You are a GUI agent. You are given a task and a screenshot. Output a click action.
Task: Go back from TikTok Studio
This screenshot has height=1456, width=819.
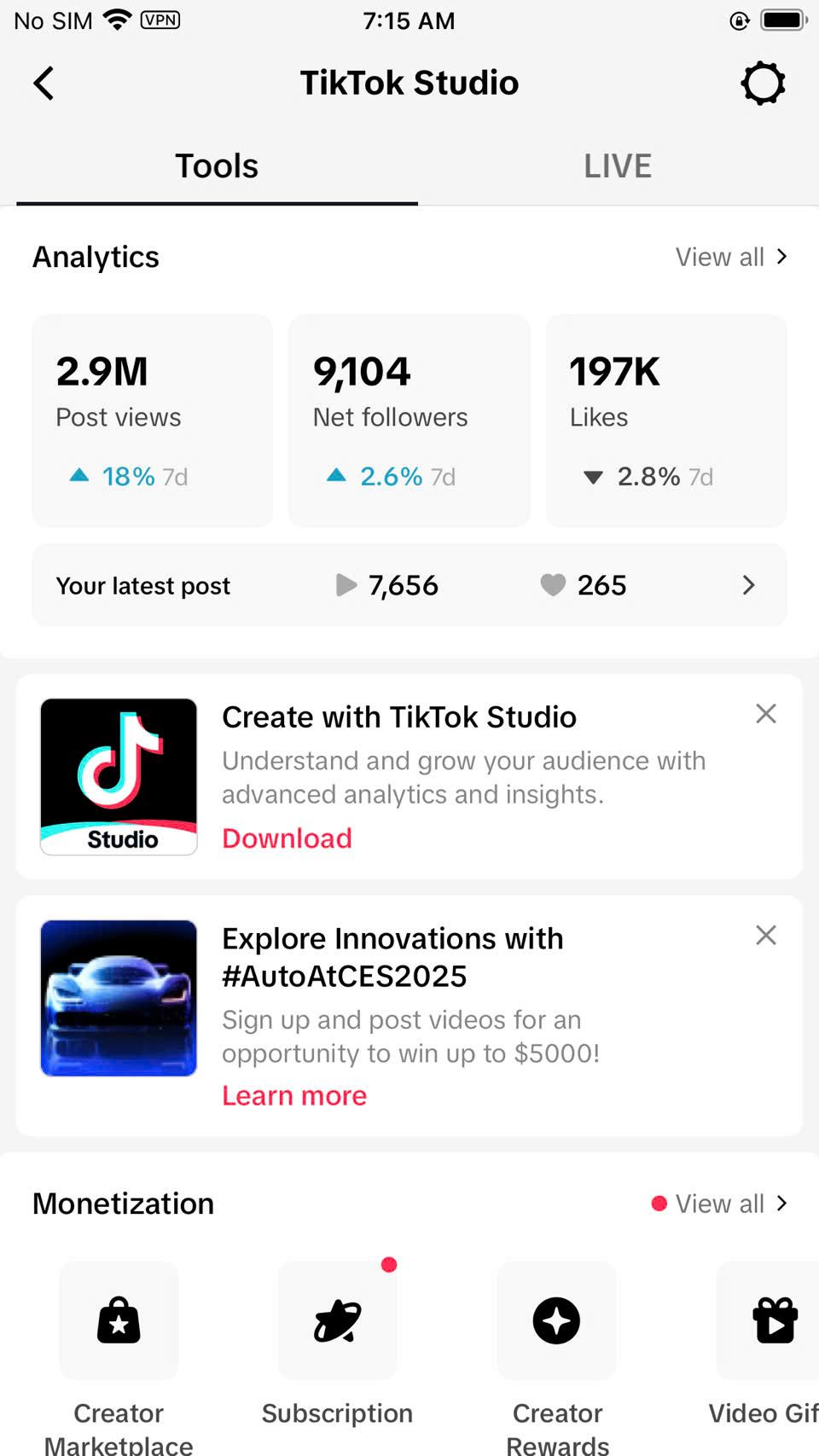(44, 84)
